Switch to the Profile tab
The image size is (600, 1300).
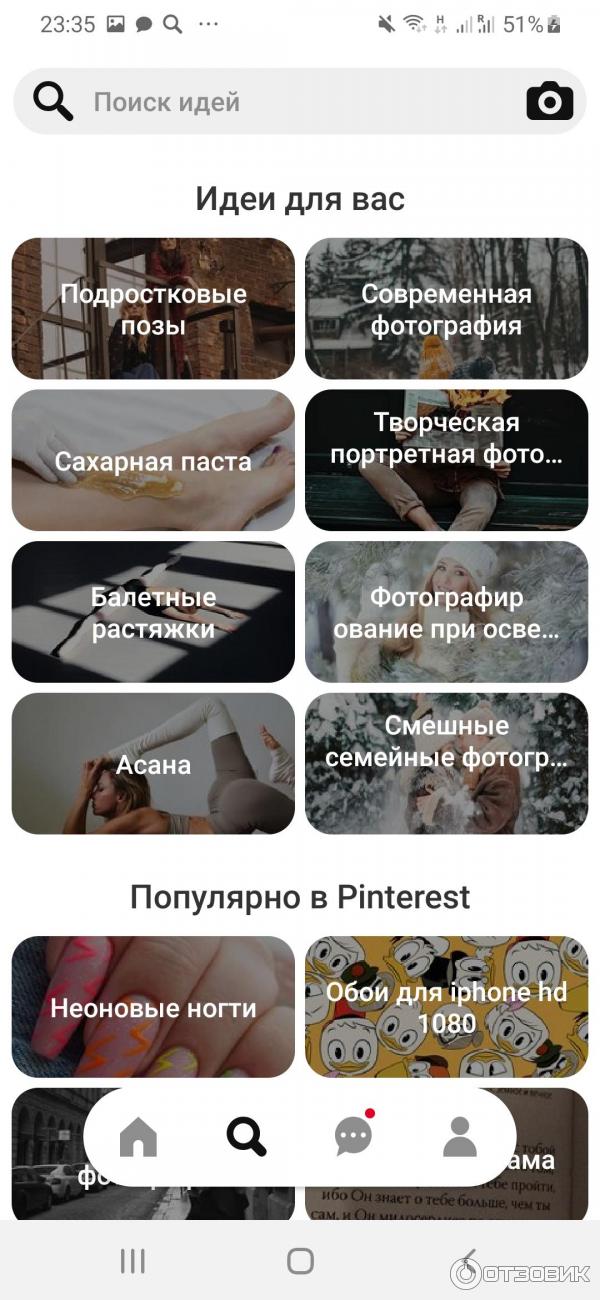[460, 1136]
